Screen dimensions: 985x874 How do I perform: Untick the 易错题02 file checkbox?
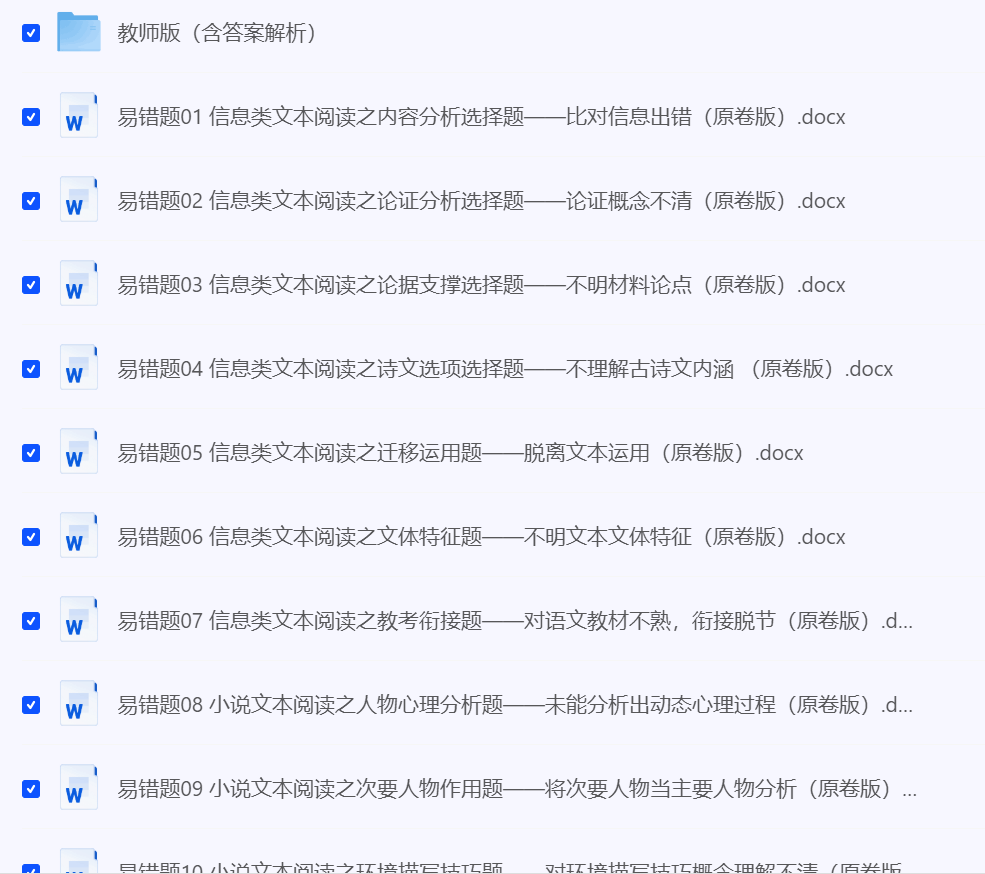(31, 201)
